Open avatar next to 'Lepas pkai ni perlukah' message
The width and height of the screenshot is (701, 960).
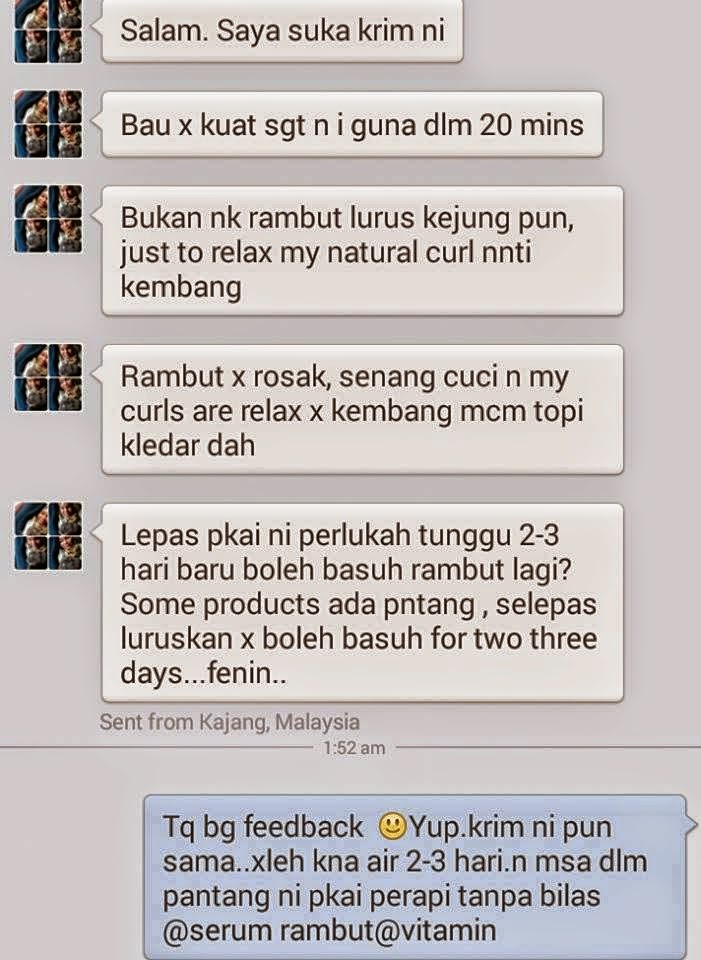pos(48,536)
